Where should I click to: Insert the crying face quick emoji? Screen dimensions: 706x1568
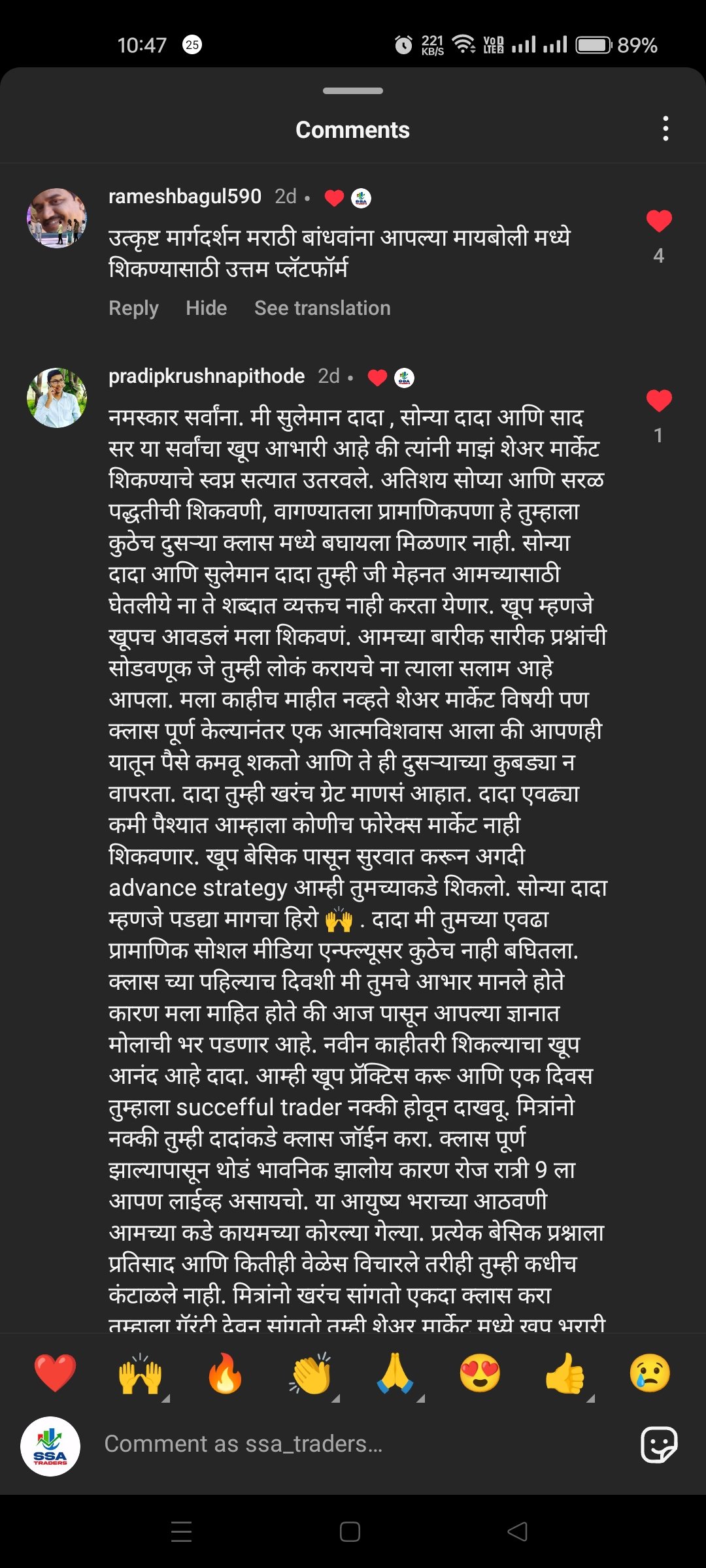[x=650, y=1373]
